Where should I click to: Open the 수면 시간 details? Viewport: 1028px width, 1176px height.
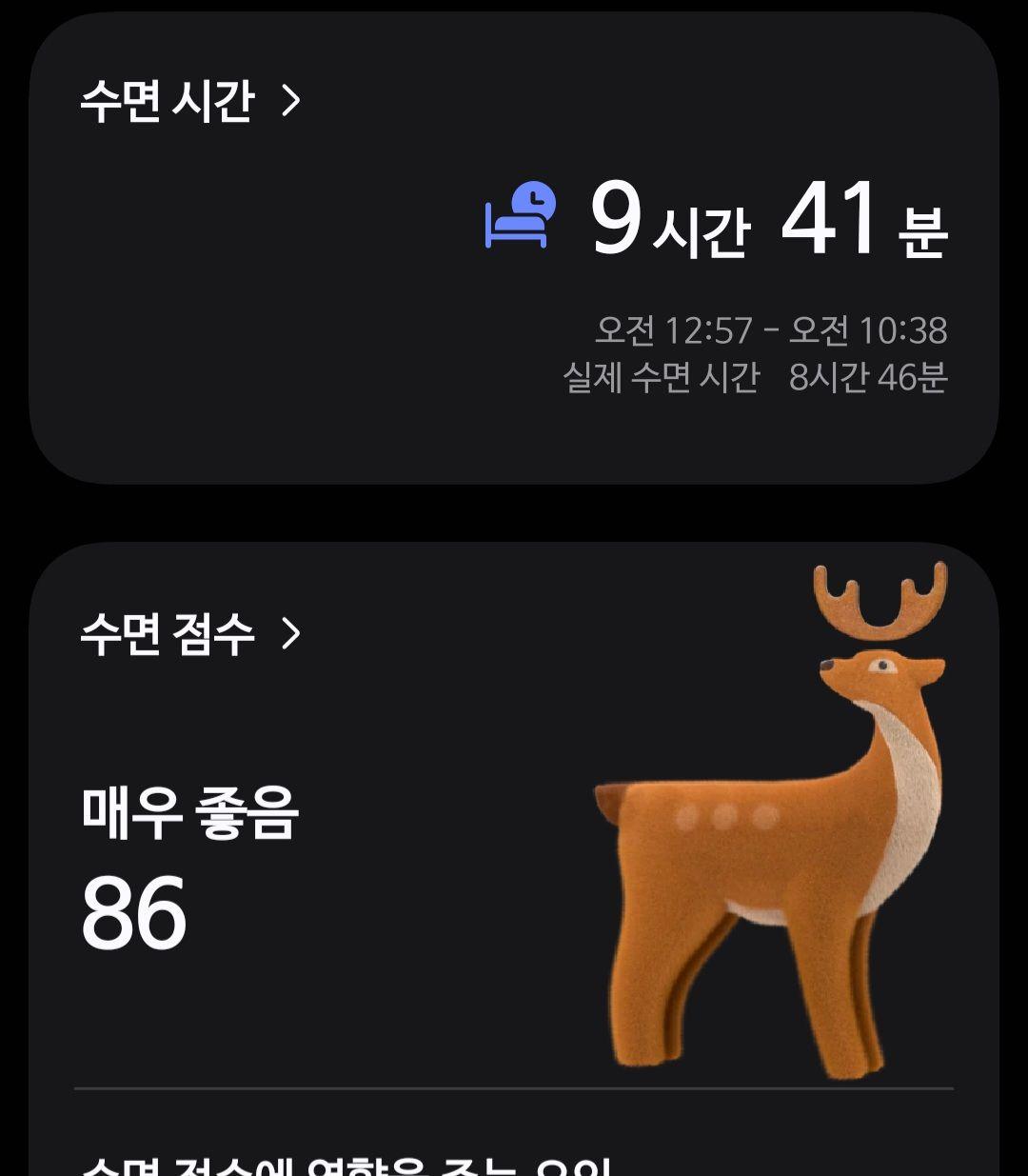point(190,101)
